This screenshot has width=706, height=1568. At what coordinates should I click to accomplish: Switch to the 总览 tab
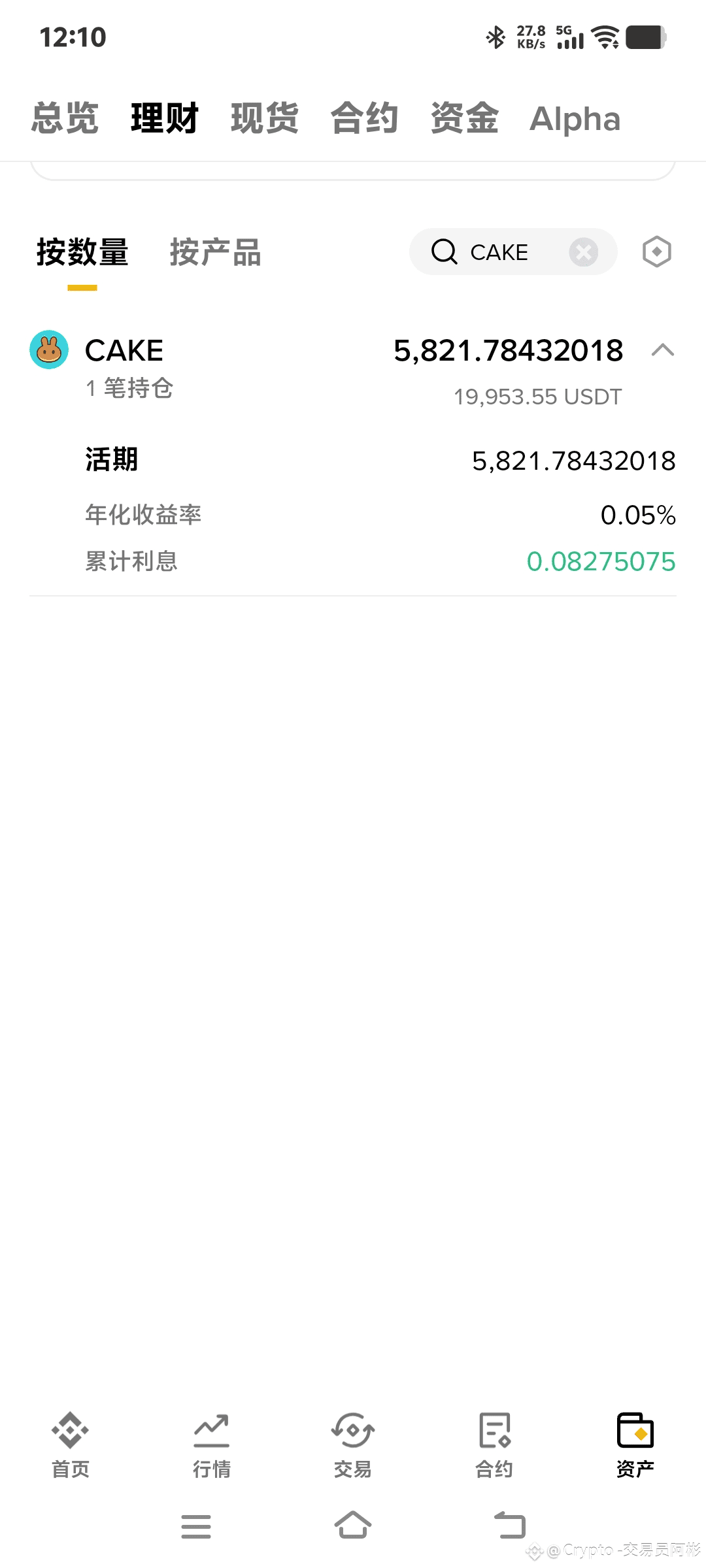tap(65, 118)
